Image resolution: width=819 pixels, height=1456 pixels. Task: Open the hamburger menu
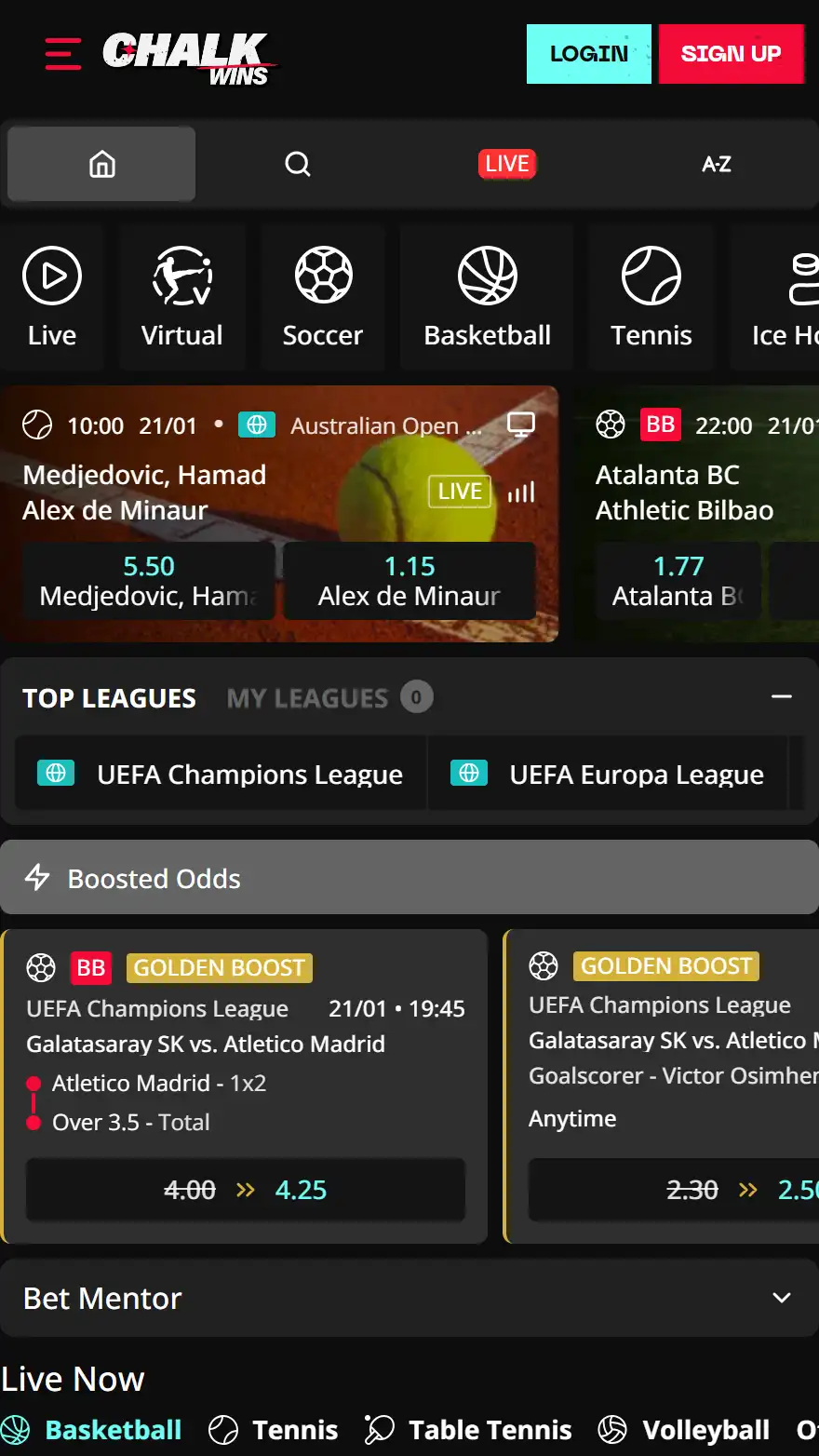pos(62,54)
